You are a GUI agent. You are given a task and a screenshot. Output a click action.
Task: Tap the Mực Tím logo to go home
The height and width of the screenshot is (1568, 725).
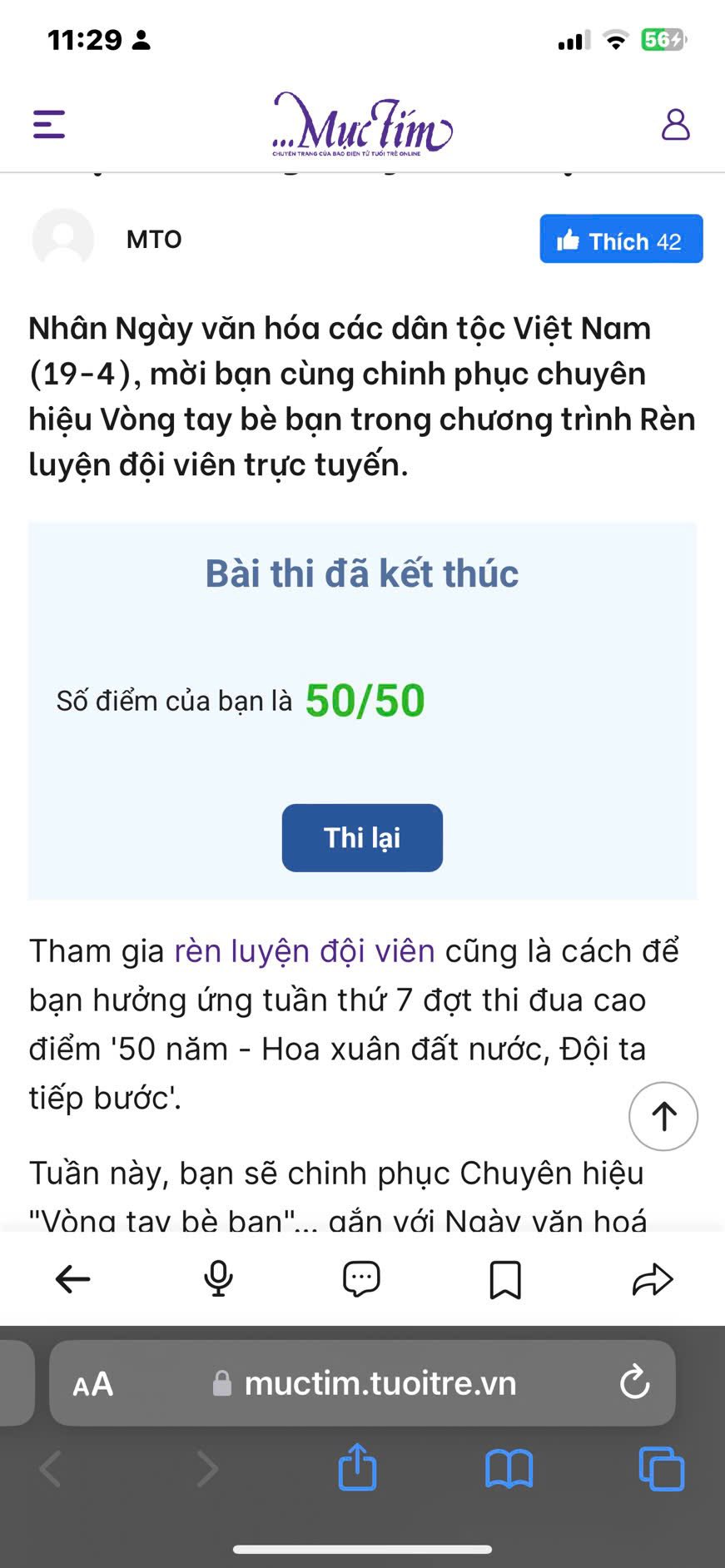362,124
